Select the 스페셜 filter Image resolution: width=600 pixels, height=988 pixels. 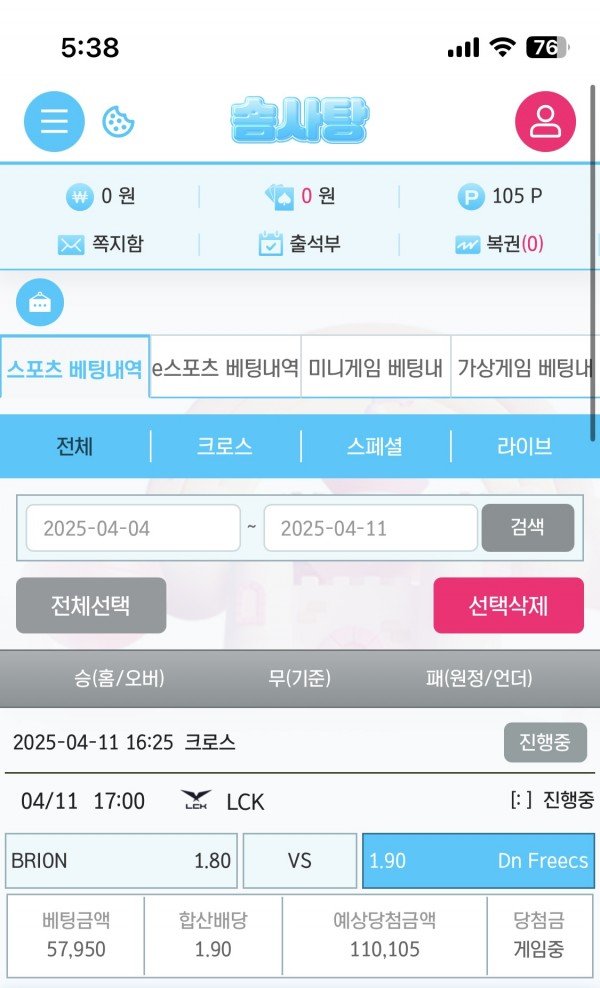pos(375,446)
